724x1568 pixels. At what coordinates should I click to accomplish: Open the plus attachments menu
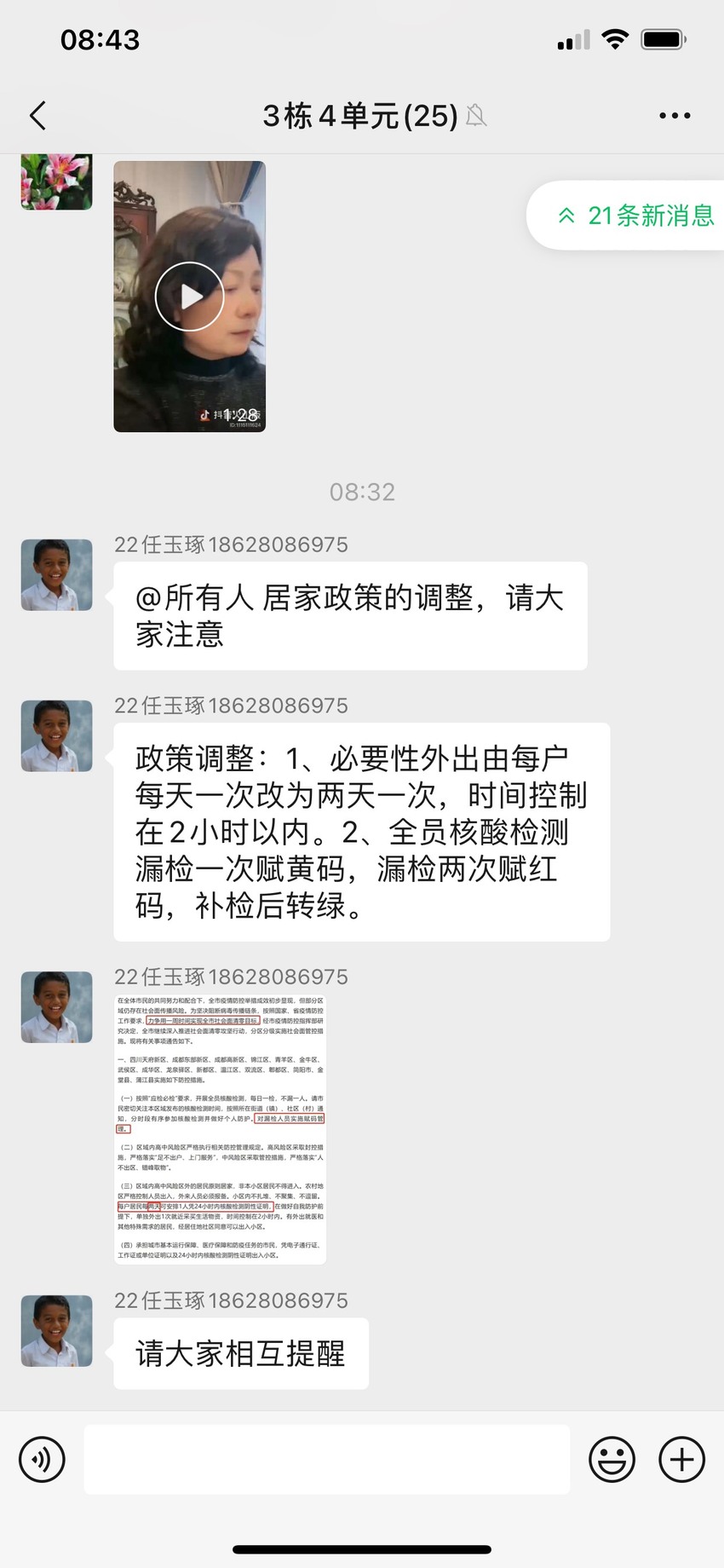pos(682,1460)
